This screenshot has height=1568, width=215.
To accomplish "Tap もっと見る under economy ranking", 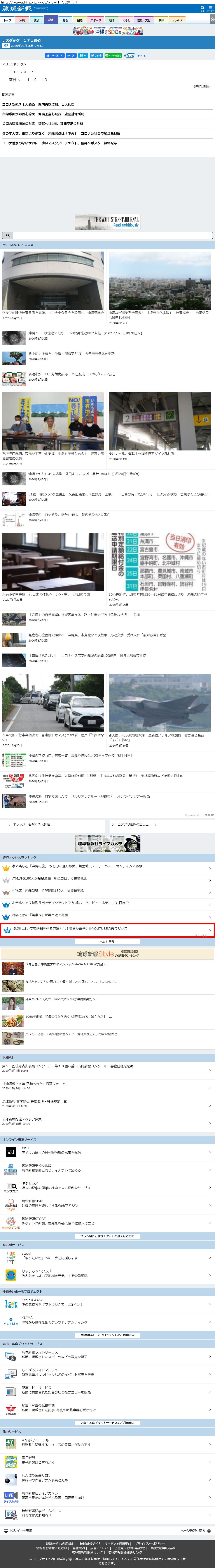I will click(x=107, y=942).
